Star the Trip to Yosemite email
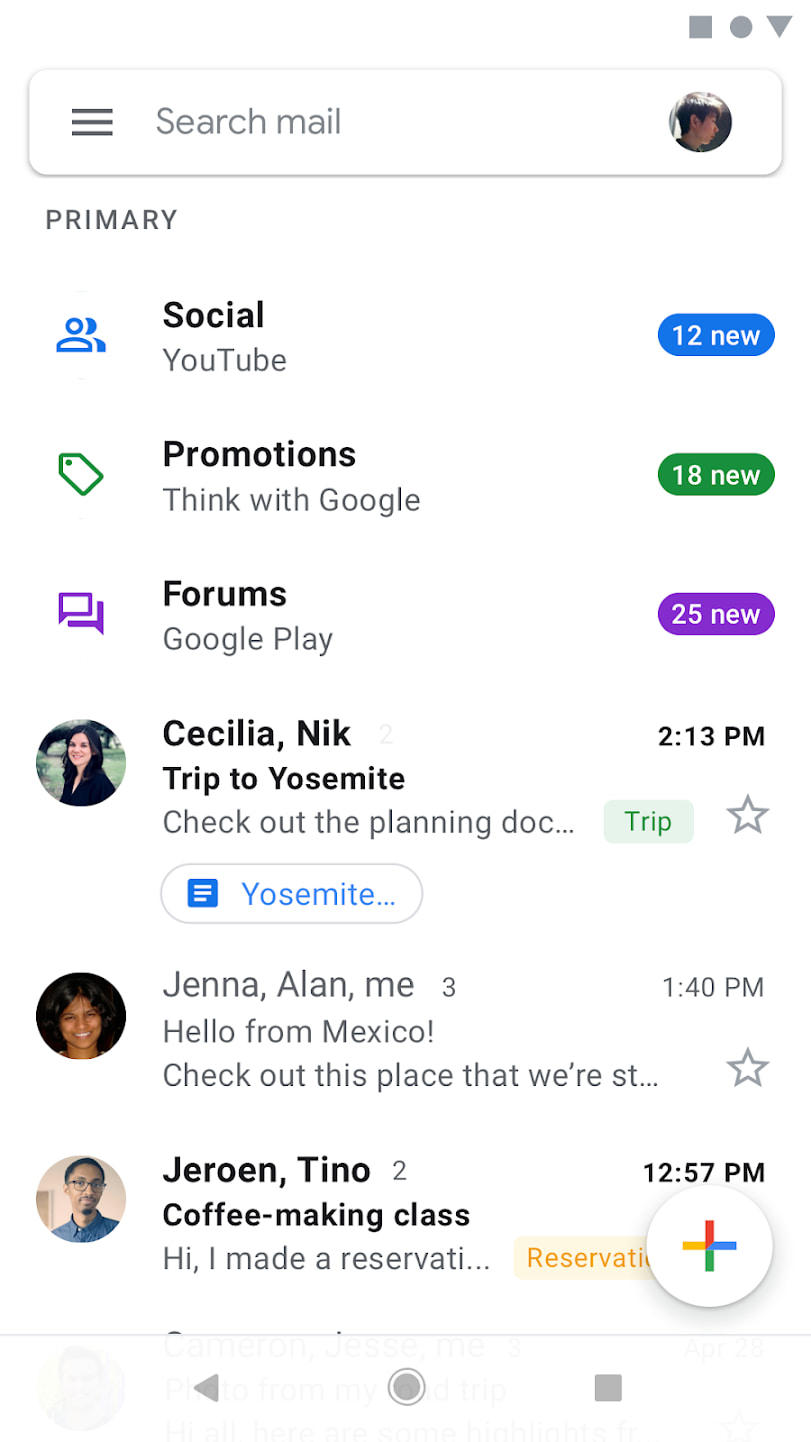811x1442 pixels. 748,815
